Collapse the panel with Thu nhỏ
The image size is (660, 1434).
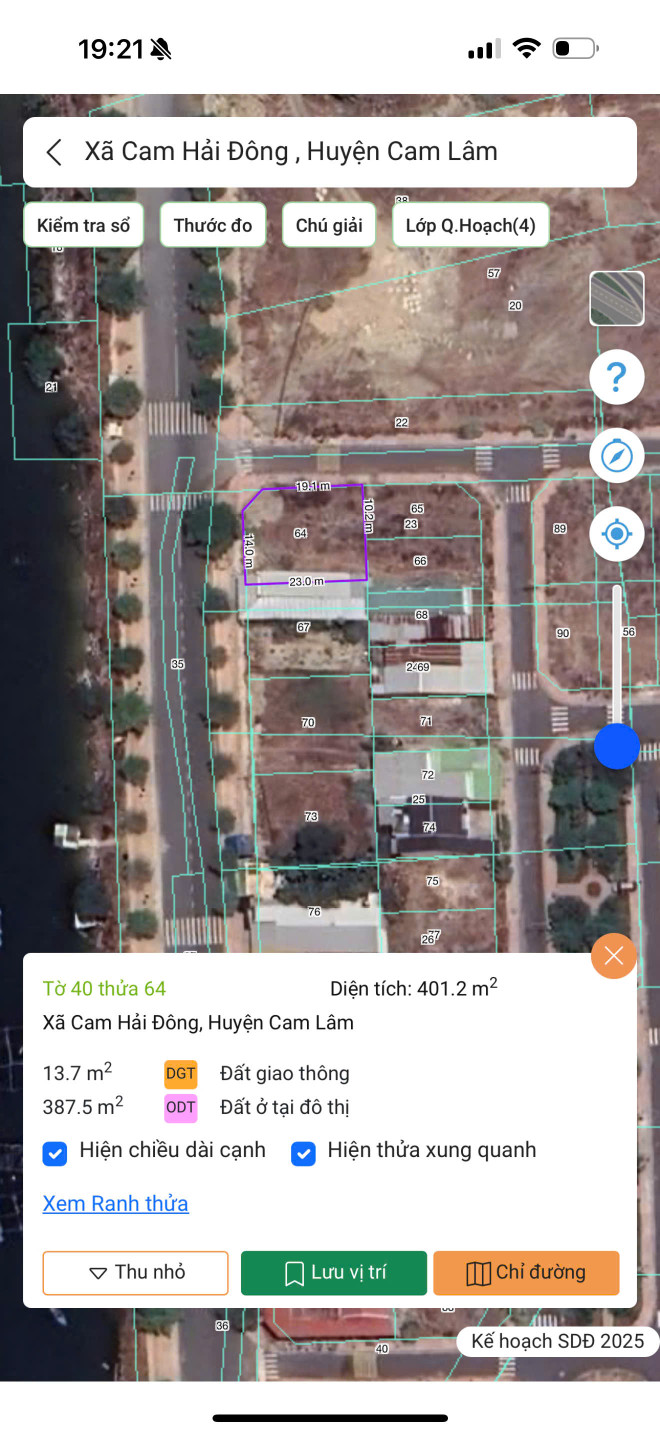coord(135,1273)
